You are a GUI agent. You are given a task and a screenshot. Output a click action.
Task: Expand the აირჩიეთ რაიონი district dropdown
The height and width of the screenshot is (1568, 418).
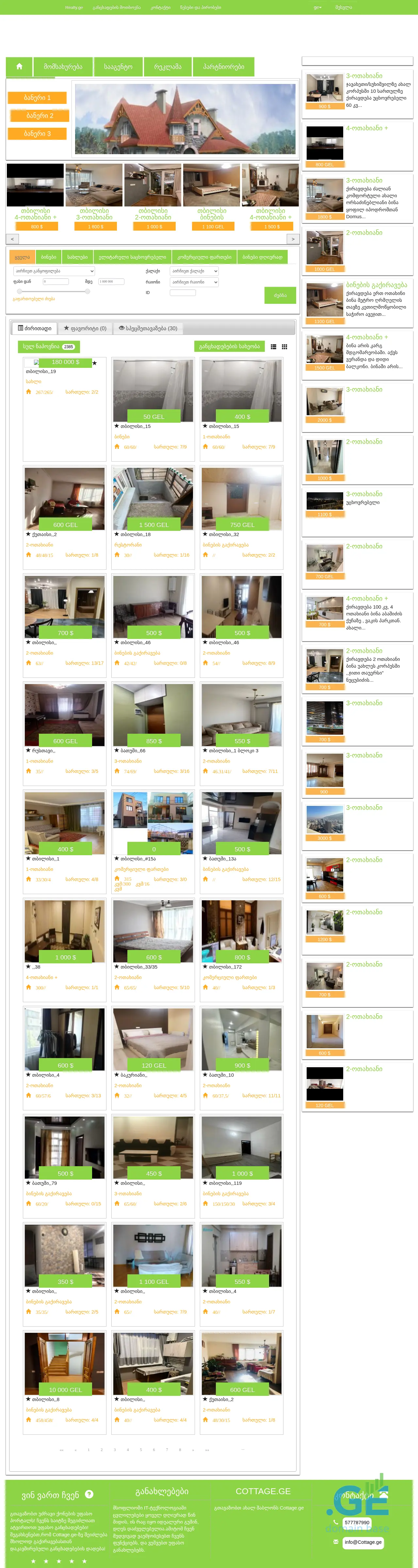(x=193, y=282)
